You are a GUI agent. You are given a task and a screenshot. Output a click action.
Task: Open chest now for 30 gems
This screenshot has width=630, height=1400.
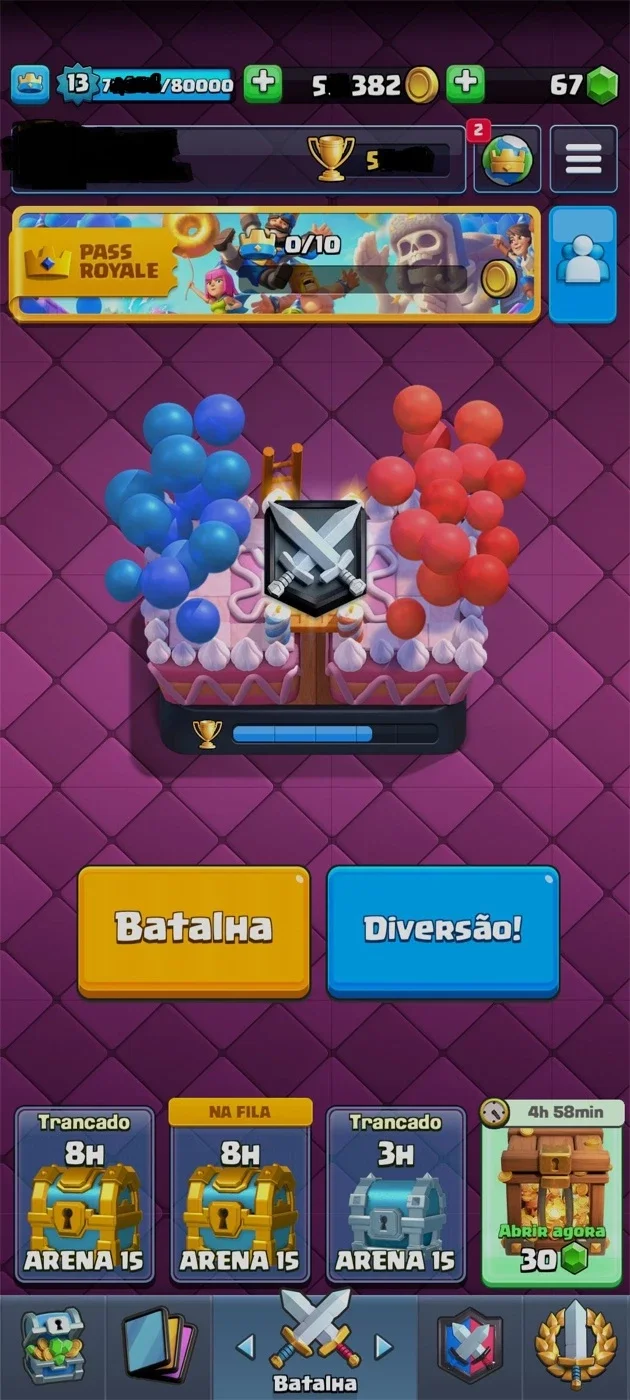[553, 1193]
